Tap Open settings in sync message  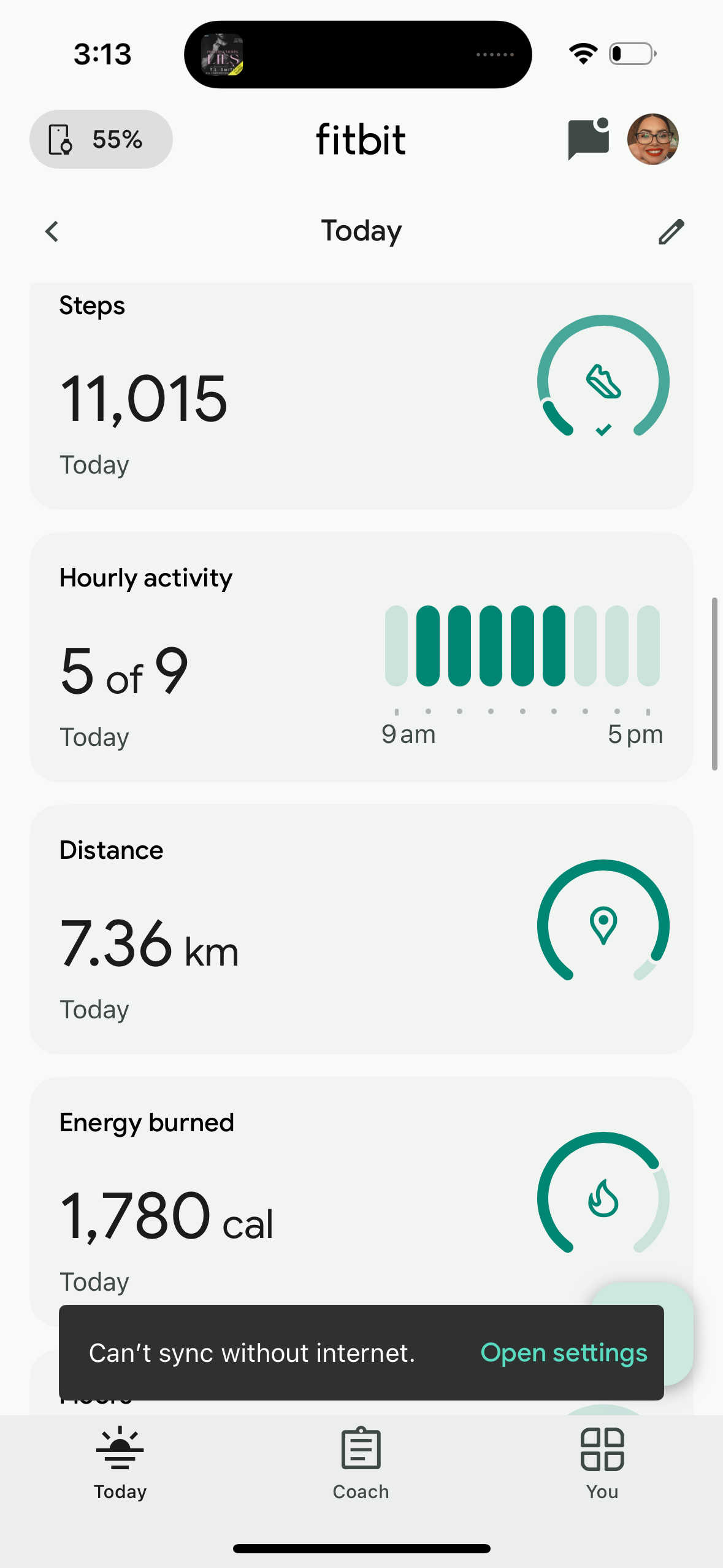[564, 1353]
